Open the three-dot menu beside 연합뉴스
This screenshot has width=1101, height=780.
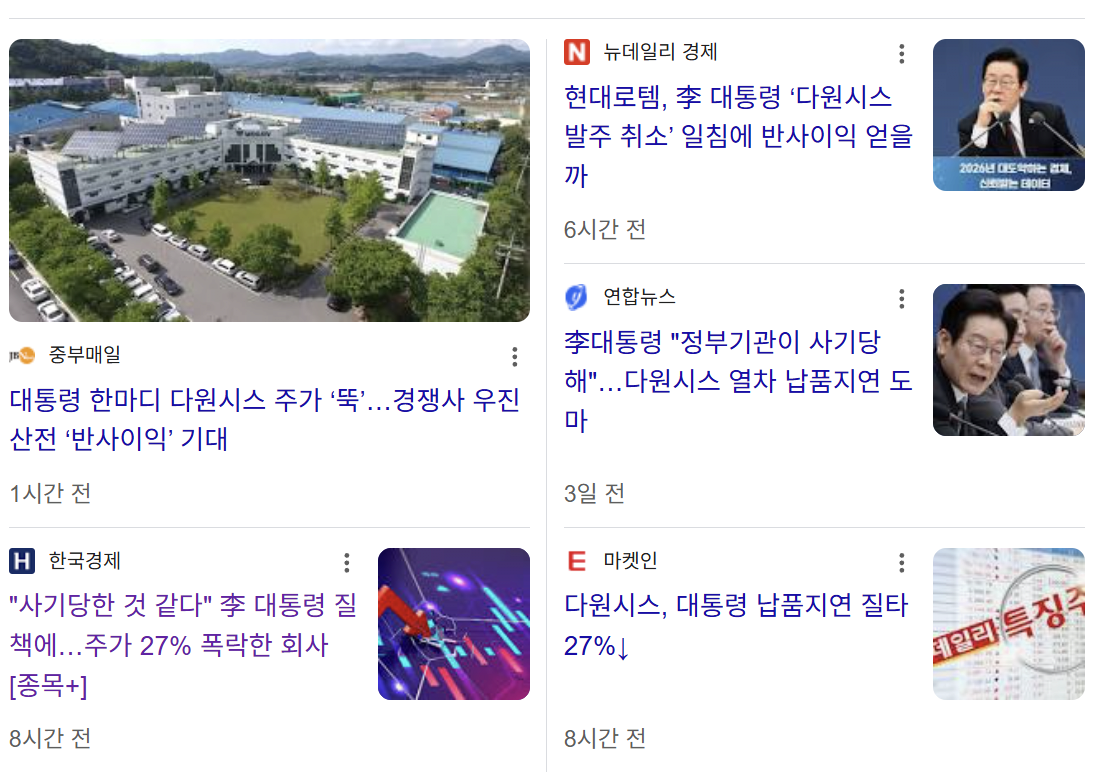coord(902,299)
